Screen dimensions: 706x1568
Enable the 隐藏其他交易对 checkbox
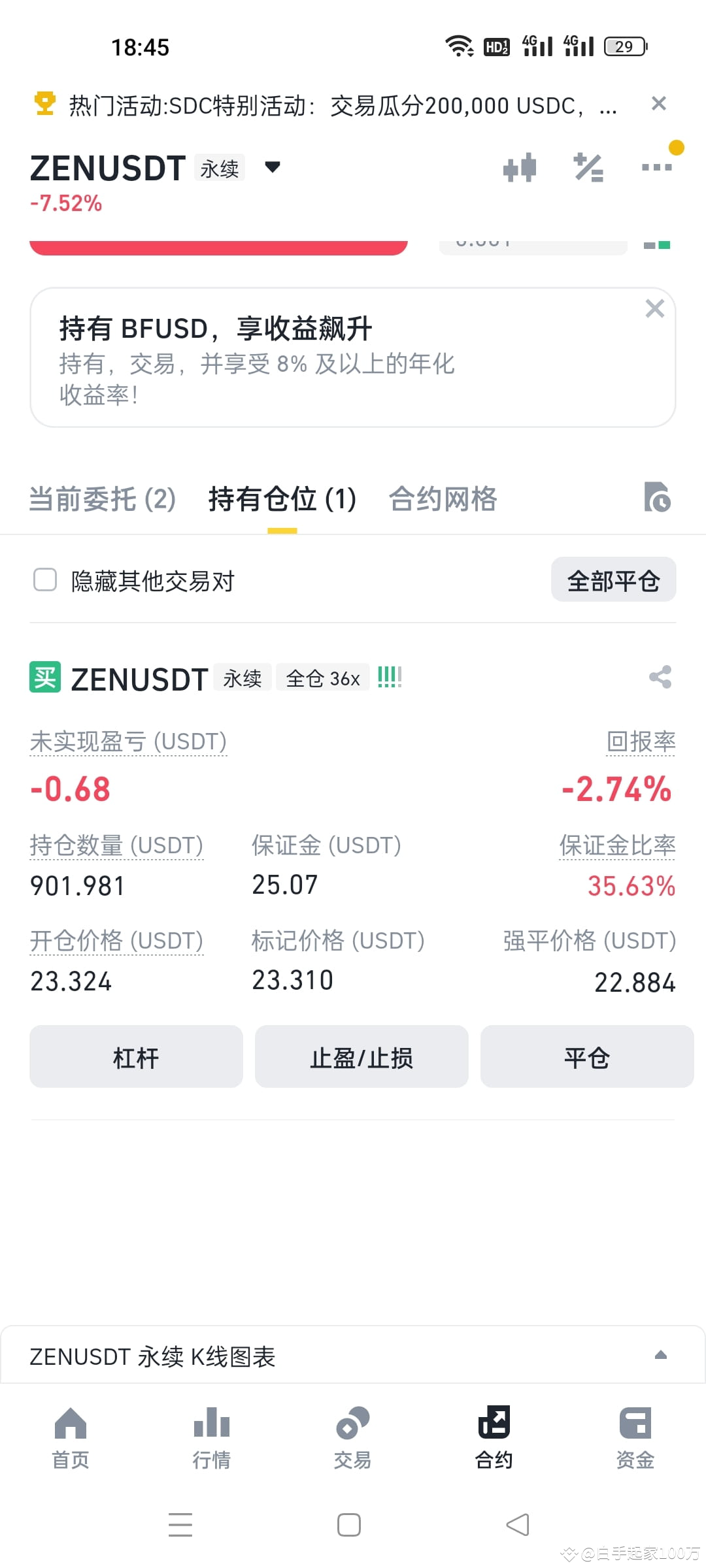click(44, 580)
